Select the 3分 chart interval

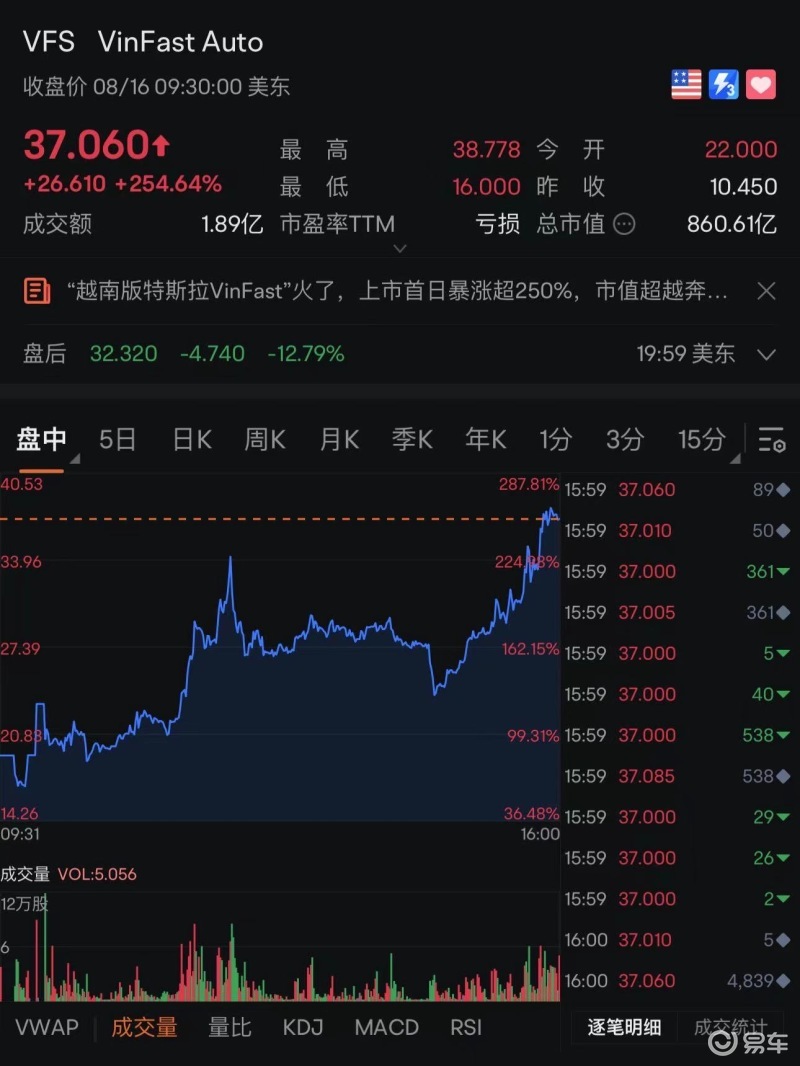tap(625, 439)
